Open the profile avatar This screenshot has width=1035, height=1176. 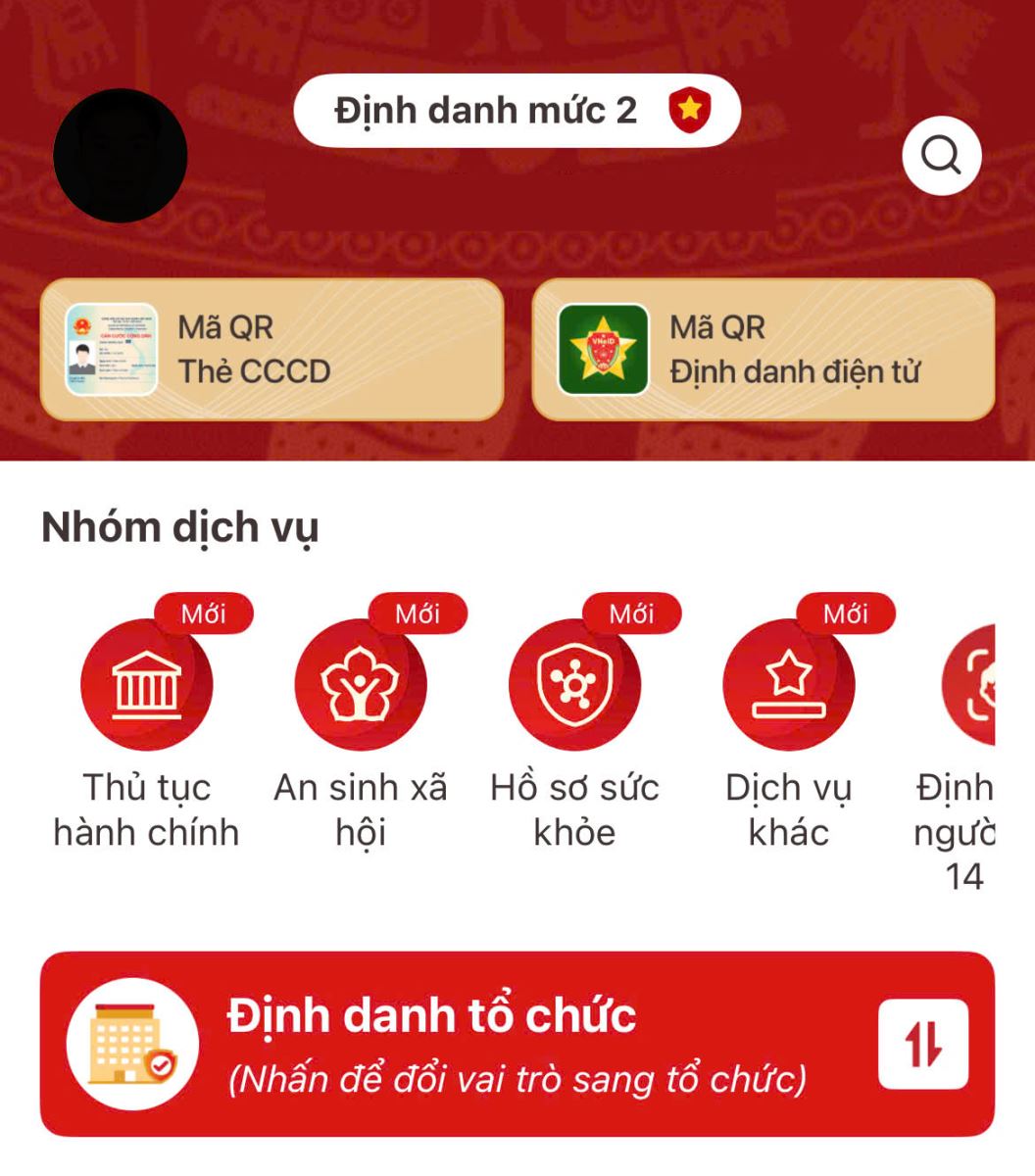point(120,156)
